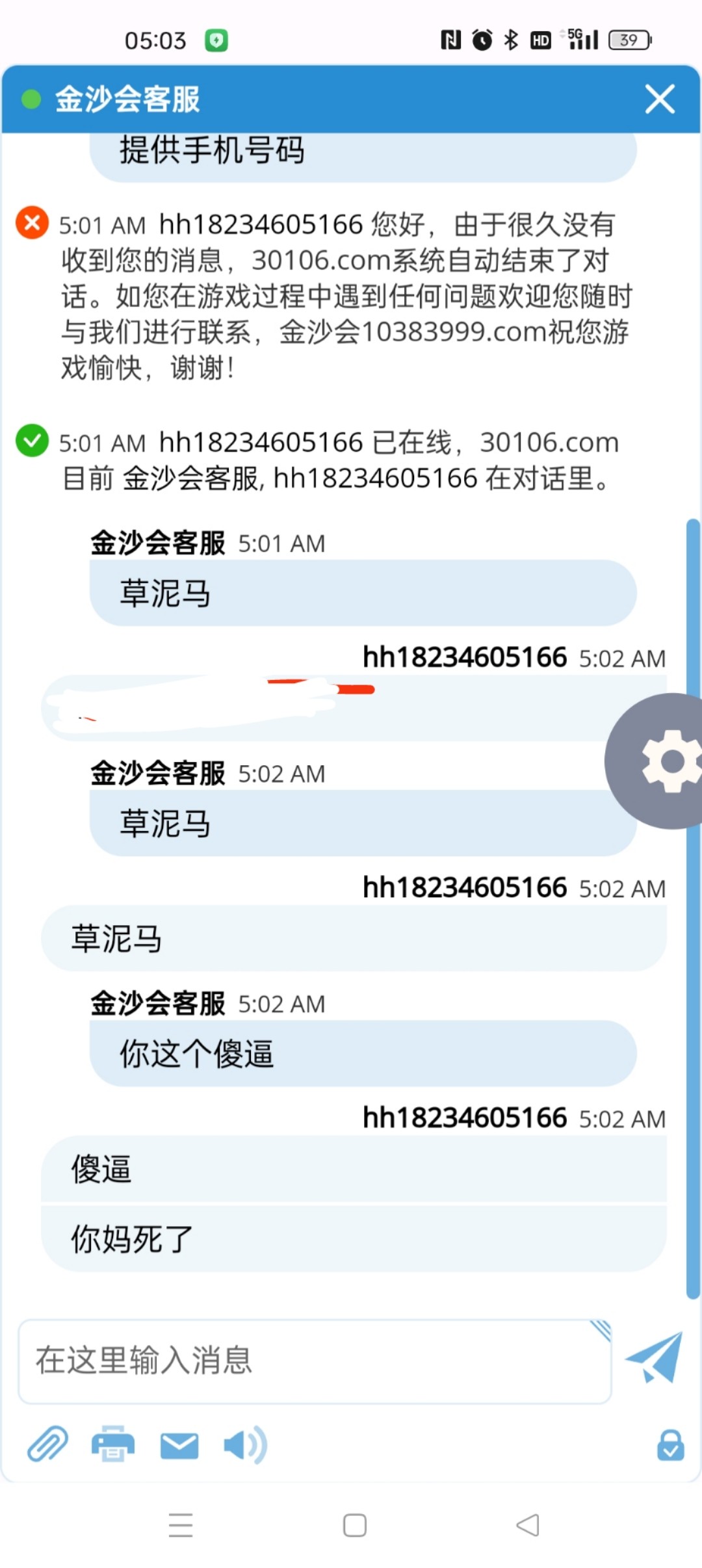Send the message with paper plane icon
The height and width of the screenshot is (1568, 702).
[654, 1358]
